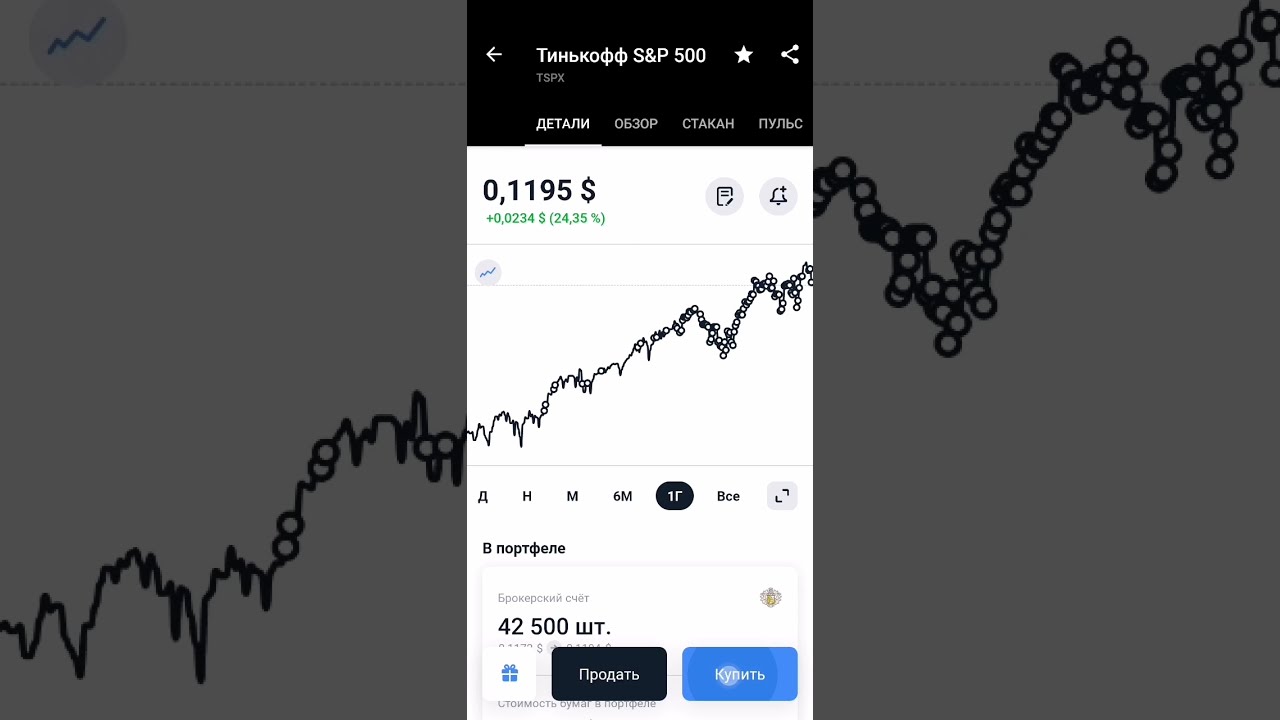Viewport: 1280px width, 720px height.
Task: Toggle the chart type icon
Action: (488, 272)
